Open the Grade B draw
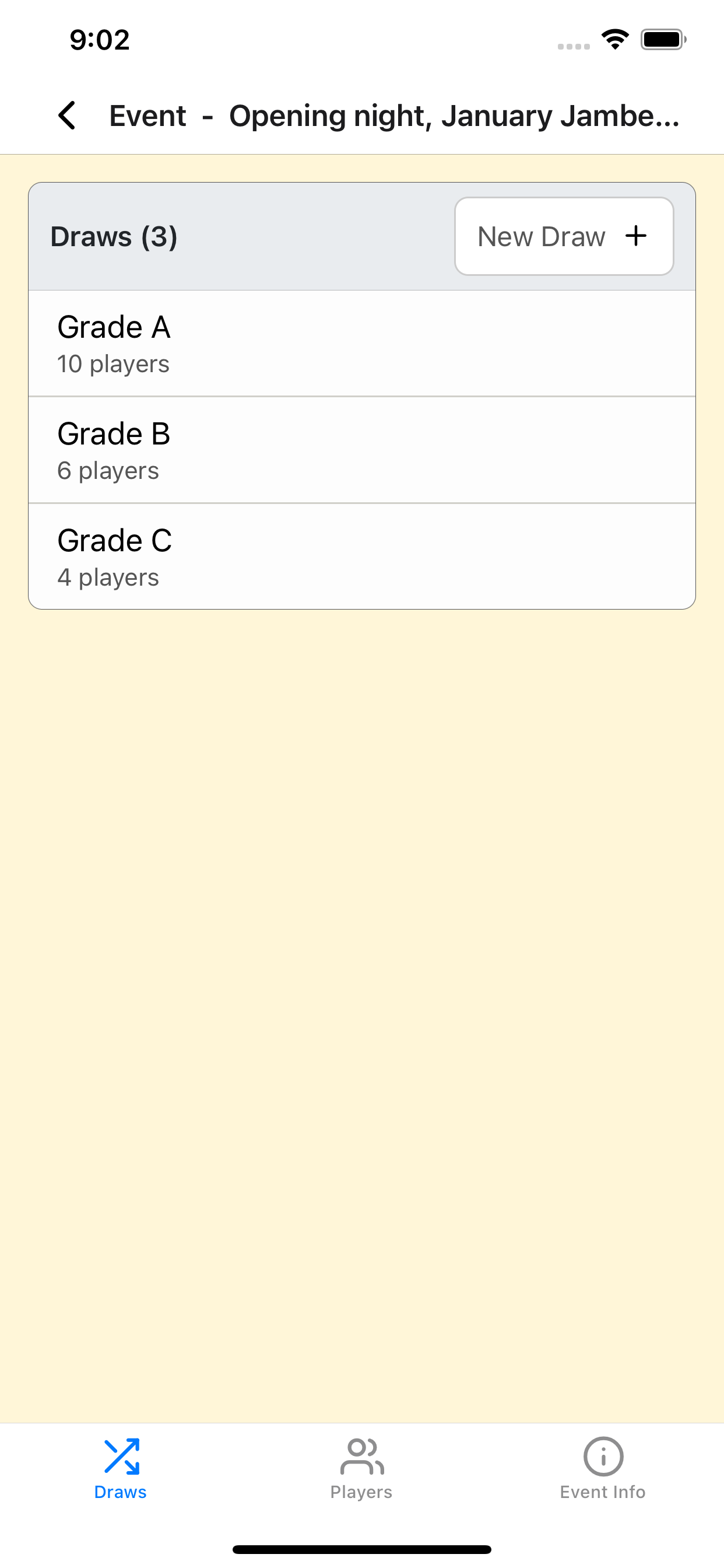 pos(361,450)
